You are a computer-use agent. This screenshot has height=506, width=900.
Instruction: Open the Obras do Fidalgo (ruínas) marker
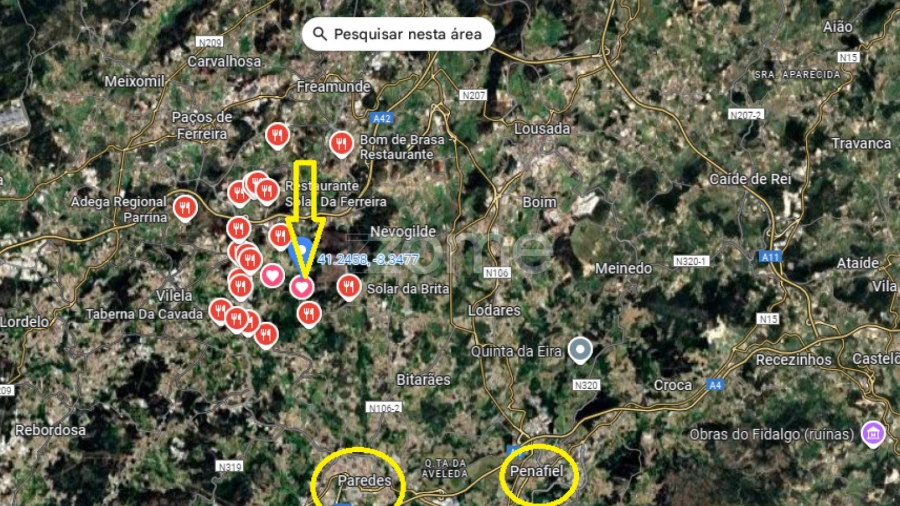[873, 433]
